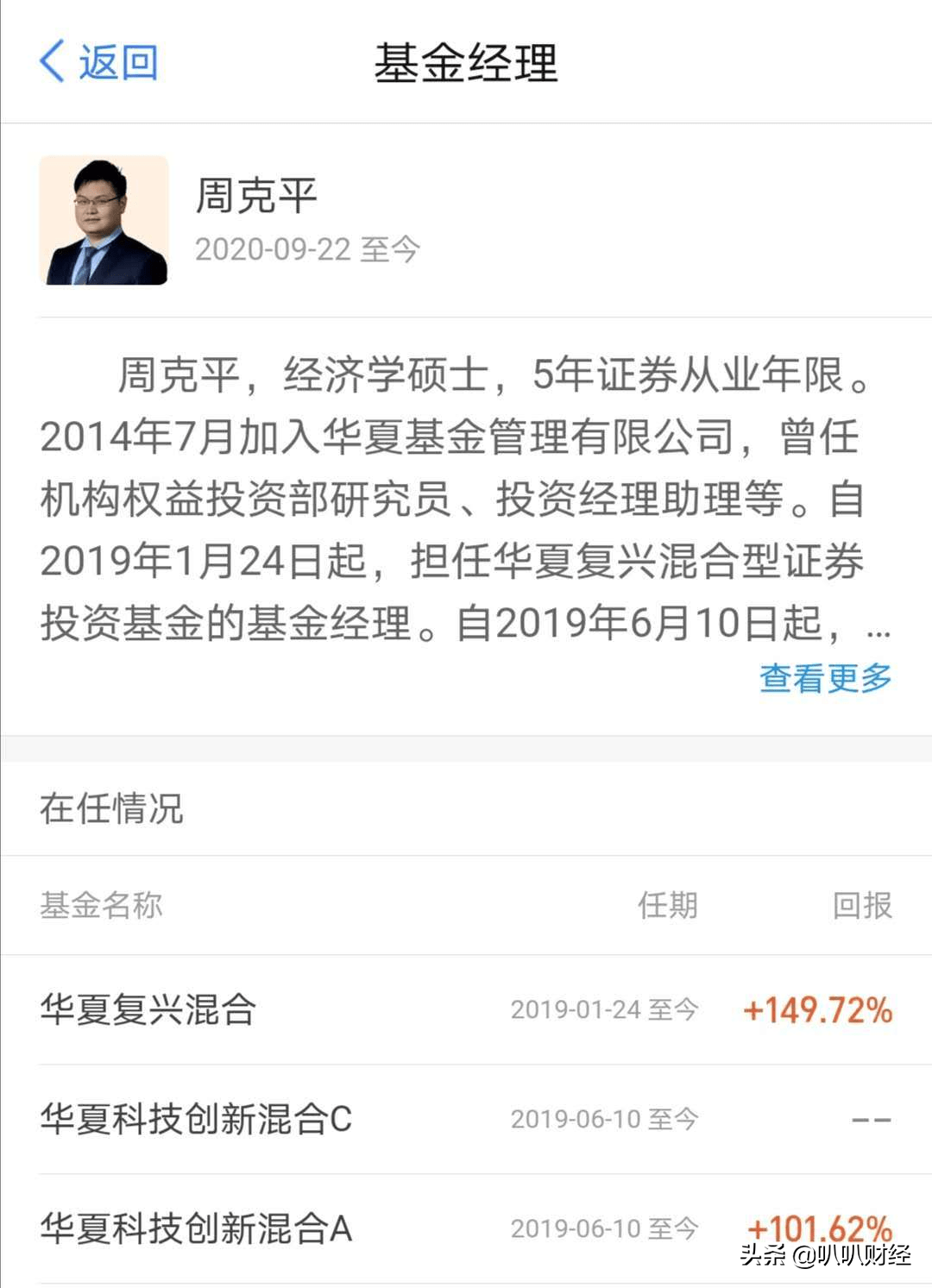Open the 华夏科技创新混合A fund row
Image resolution: width=932 pixels, height=1288 pixels.
[466, 1228]
